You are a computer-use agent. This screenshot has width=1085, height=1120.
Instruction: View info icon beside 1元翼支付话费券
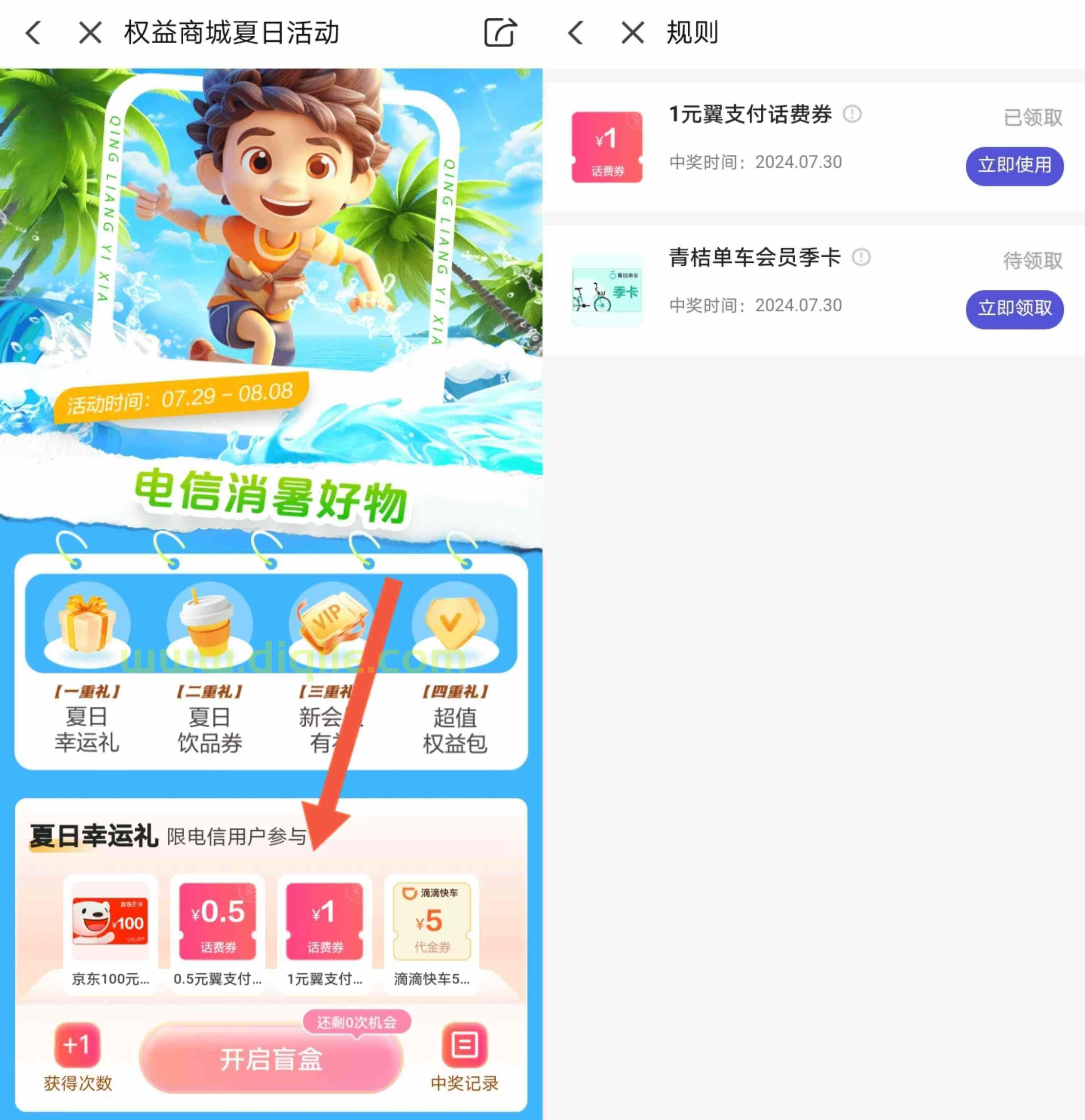(x=852, y=114)
